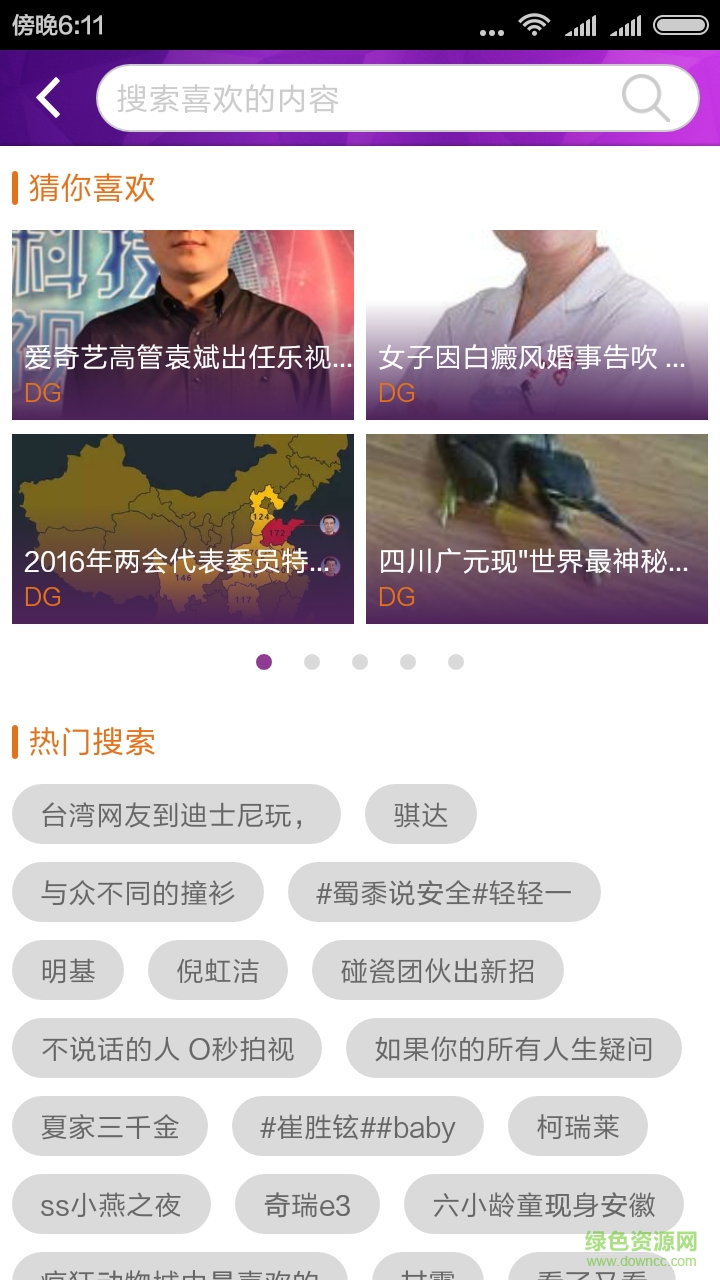This screenshot has width=720, height=1280.
Task: Tap the 夏家三千金 search tag
Action: pos(110,1126)
